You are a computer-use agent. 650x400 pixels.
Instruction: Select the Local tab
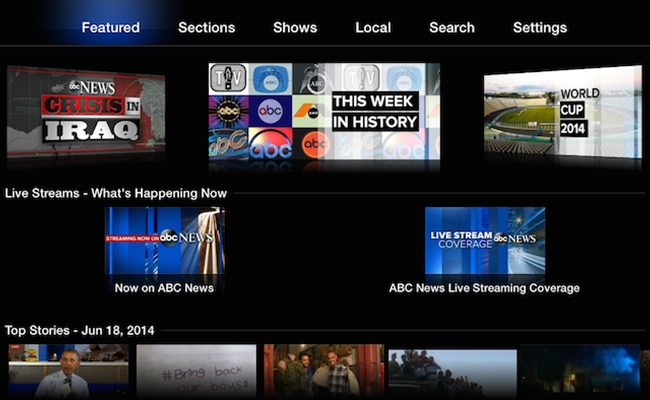[373, 27]
